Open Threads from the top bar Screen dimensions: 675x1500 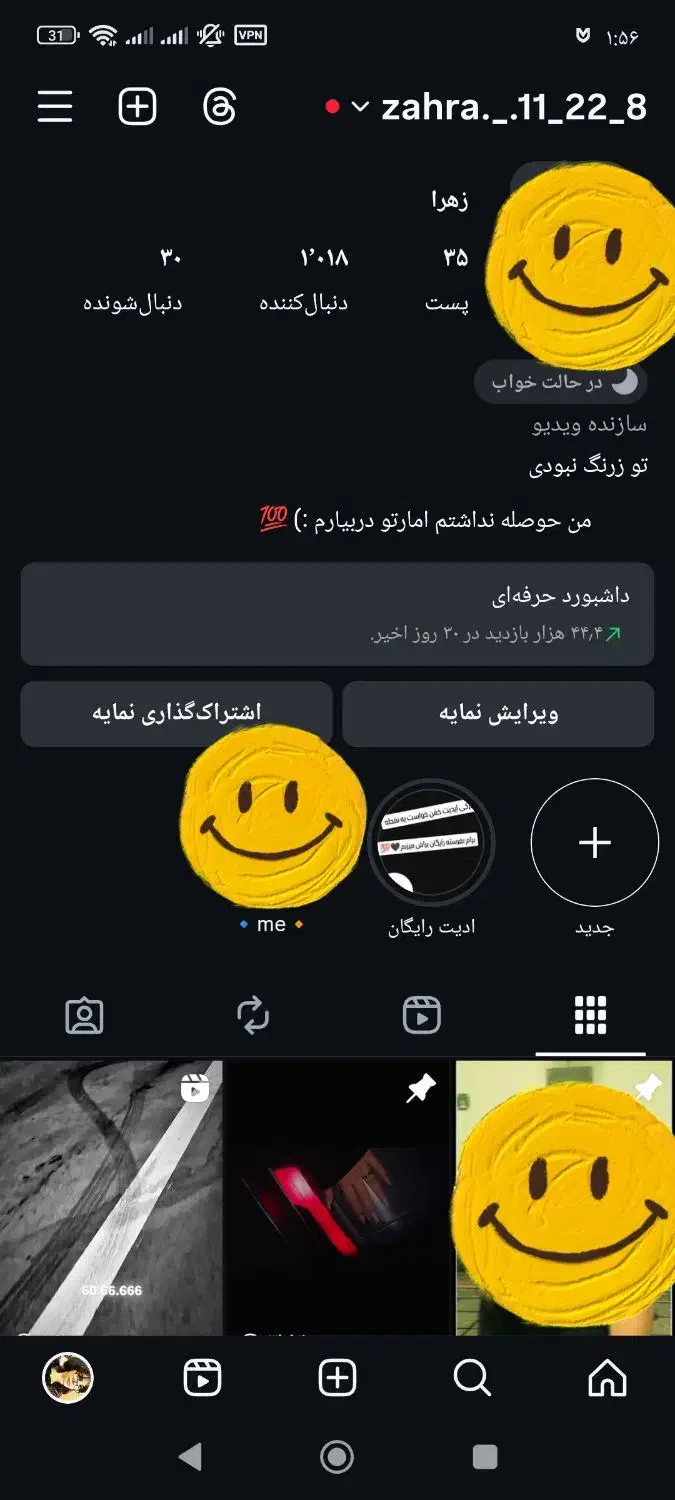point(219,106)
